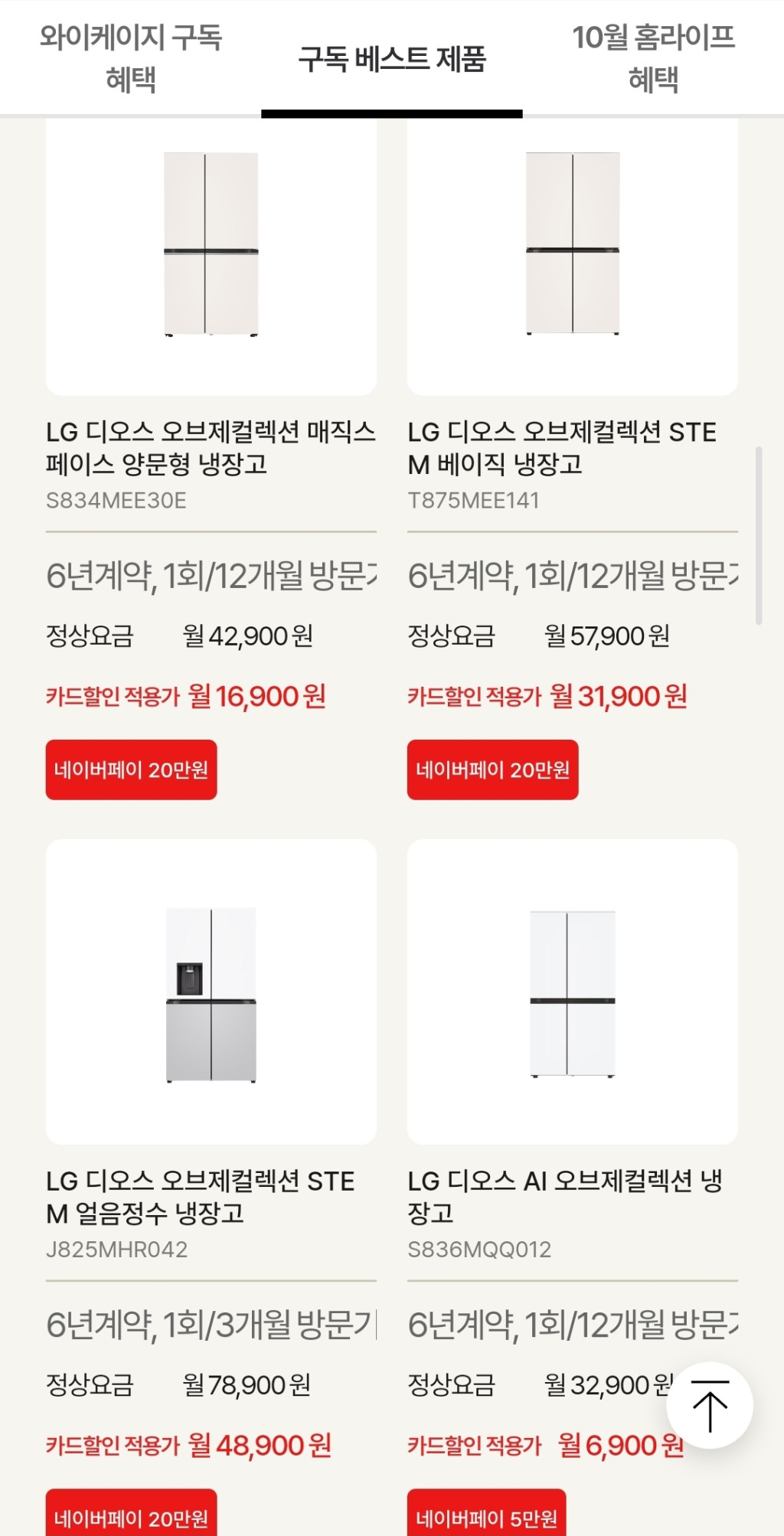Open the 10월 홈라이프 혜택 tab

coord(653,57)
